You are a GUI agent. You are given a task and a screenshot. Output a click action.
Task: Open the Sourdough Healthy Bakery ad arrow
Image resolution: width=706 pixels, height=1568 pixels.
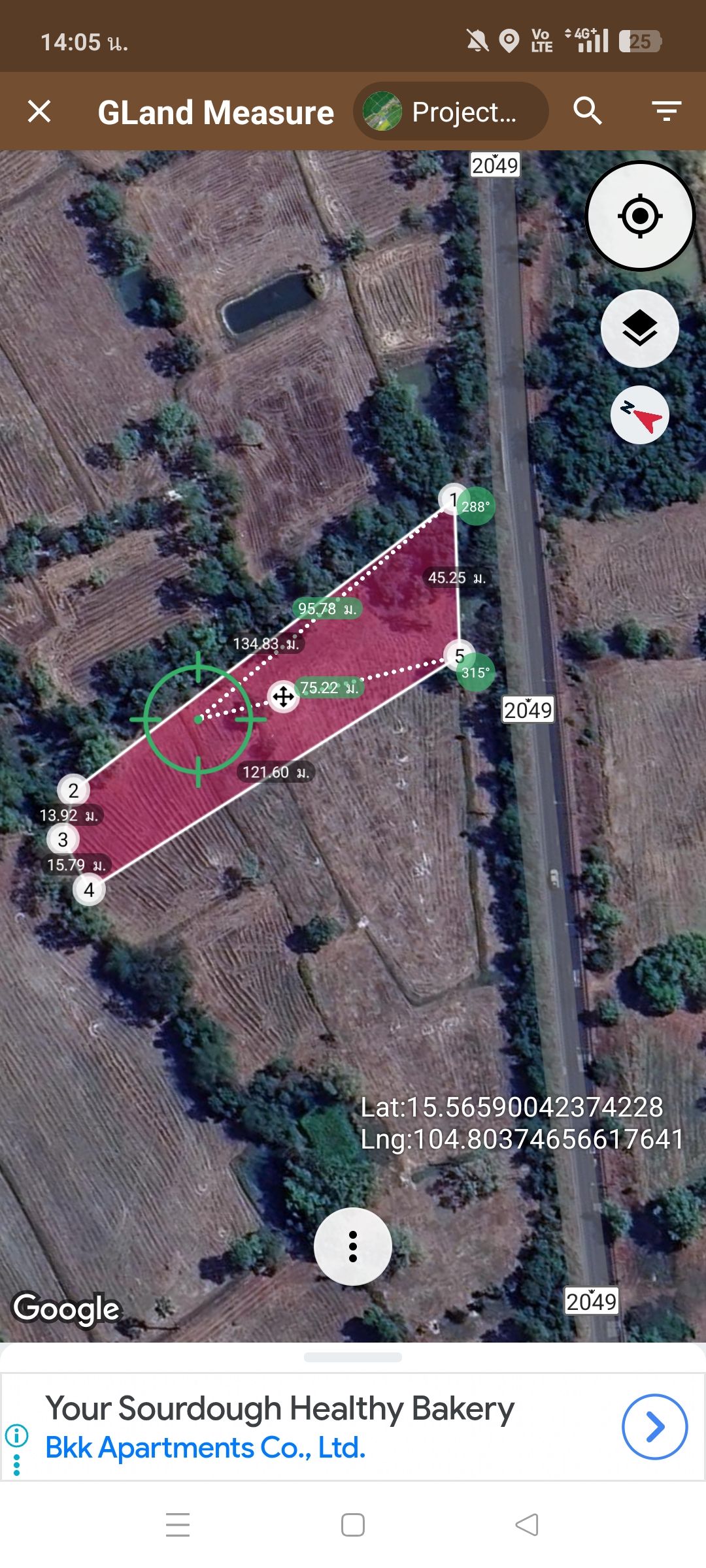tap(654, 1426)
